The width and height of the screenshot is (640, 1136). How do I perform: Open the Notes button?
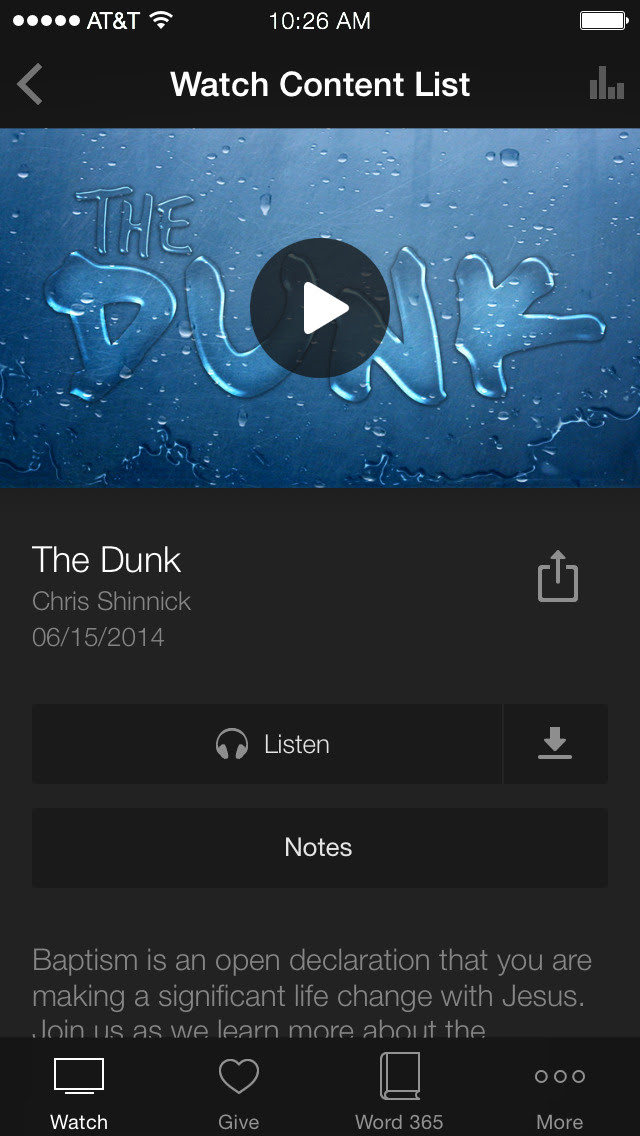click(x=320, y=848)
